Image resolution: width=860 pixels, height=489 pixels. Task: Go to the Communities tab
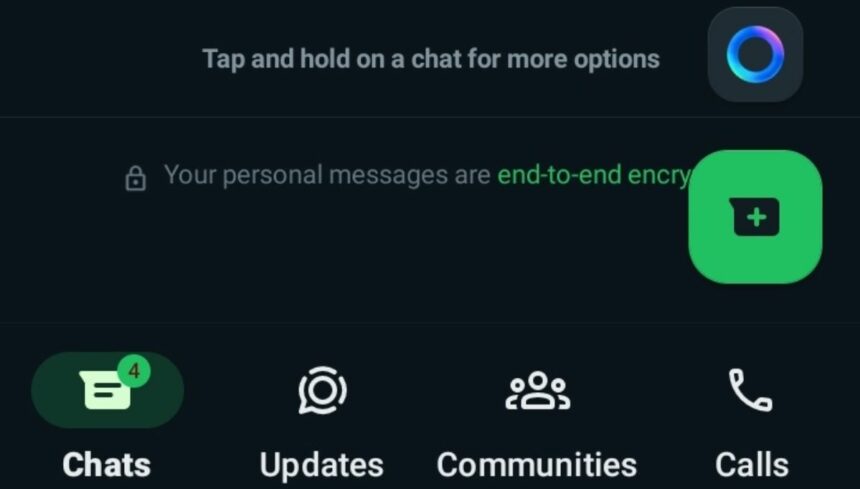[x=537, y=420]
